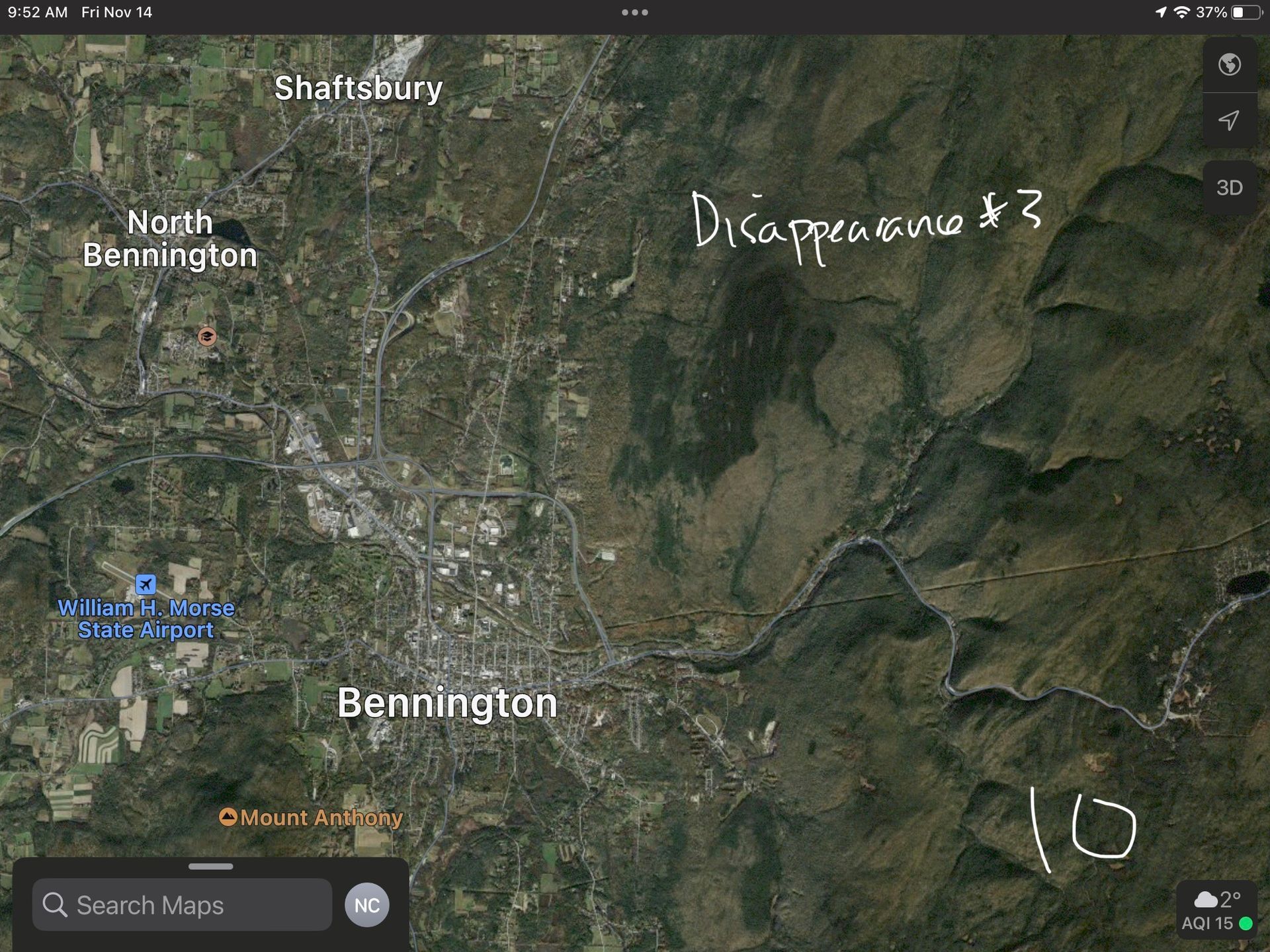
Task: Tap the three-dot multitasking menu
Action: tap(634, 13)
